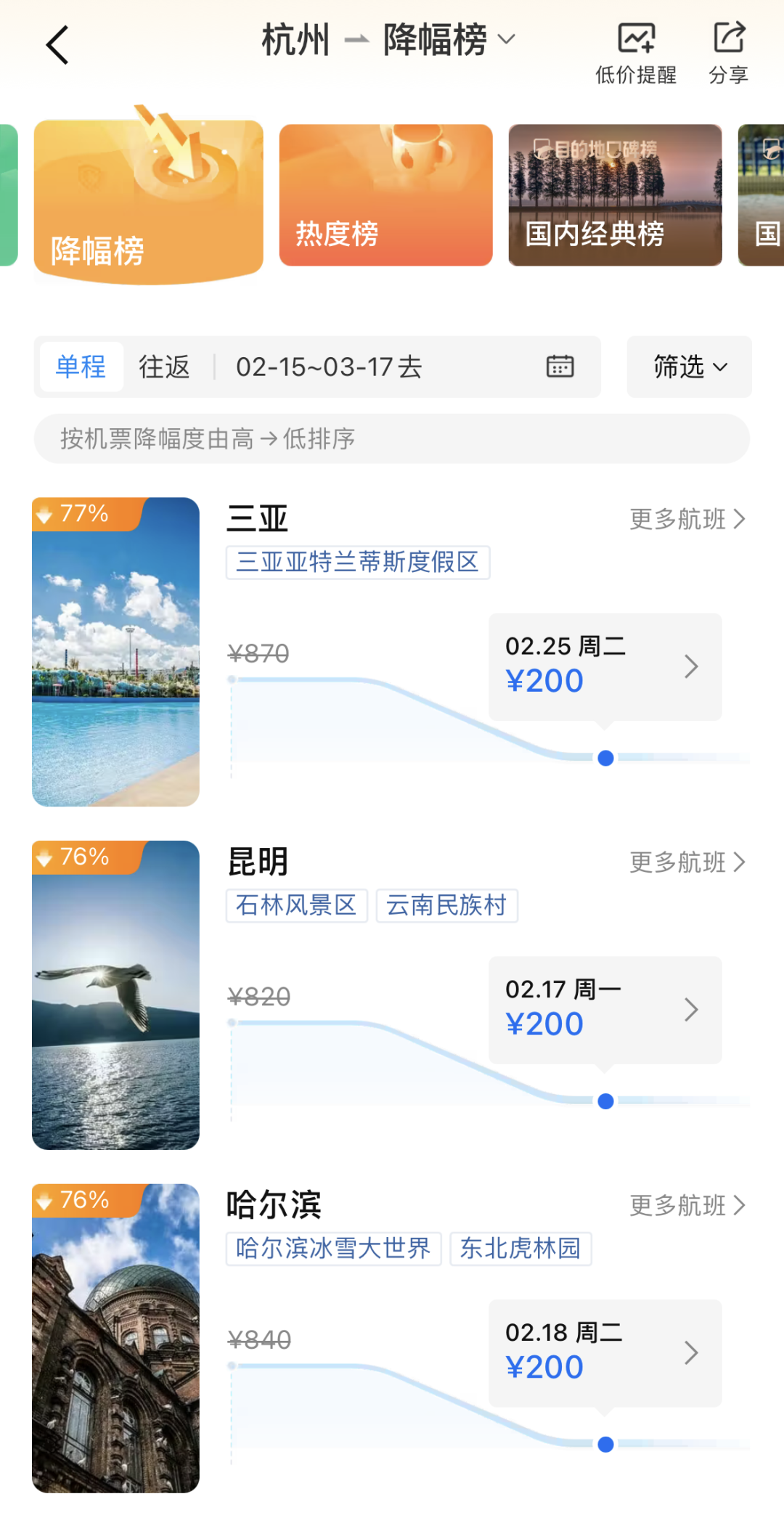Open the 国内经典榜 tab
Screen dimensions: 784x1523
pos(614,195)
